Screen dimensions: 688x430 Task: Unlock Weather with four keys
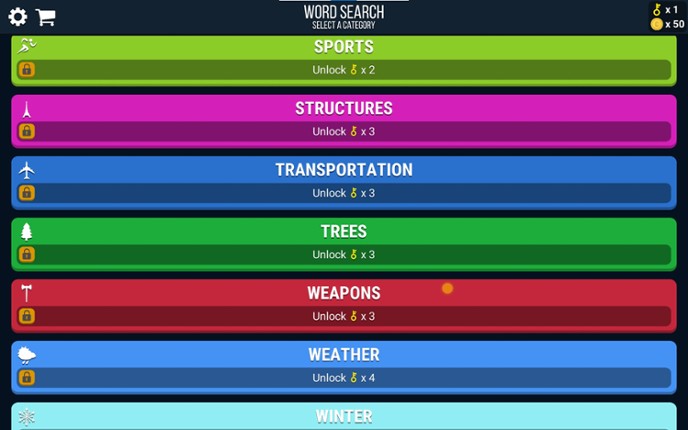[x=343, y=378]
